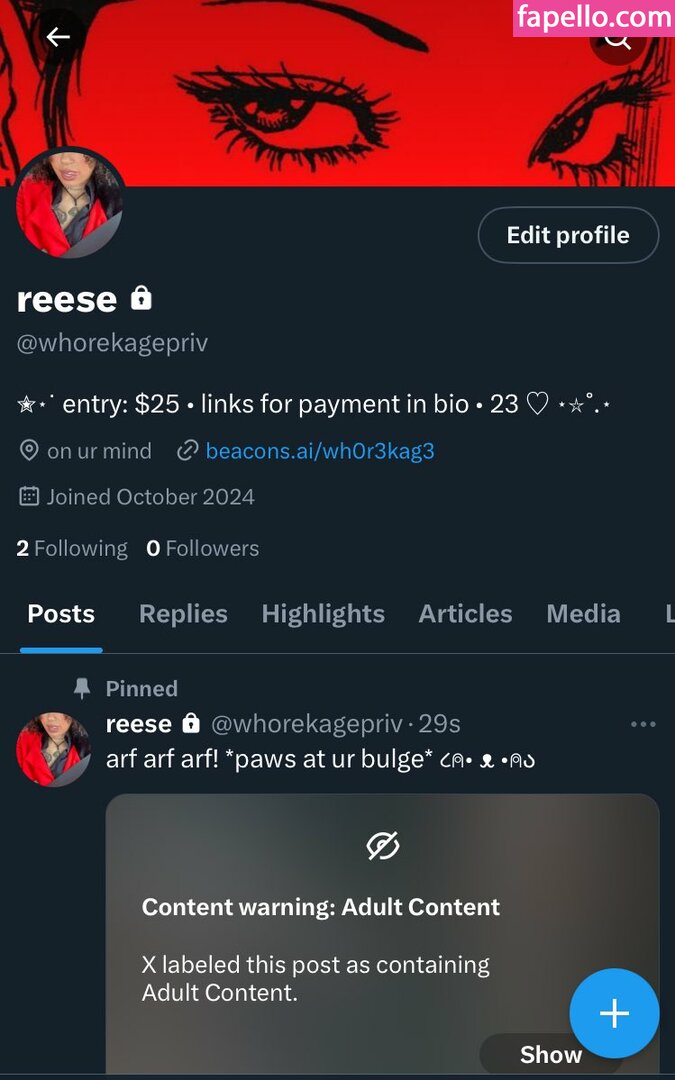Switch to the Articles tab
Viewport: 675px width, 1080px height.
pyautogui.click(x=465, y=614)
